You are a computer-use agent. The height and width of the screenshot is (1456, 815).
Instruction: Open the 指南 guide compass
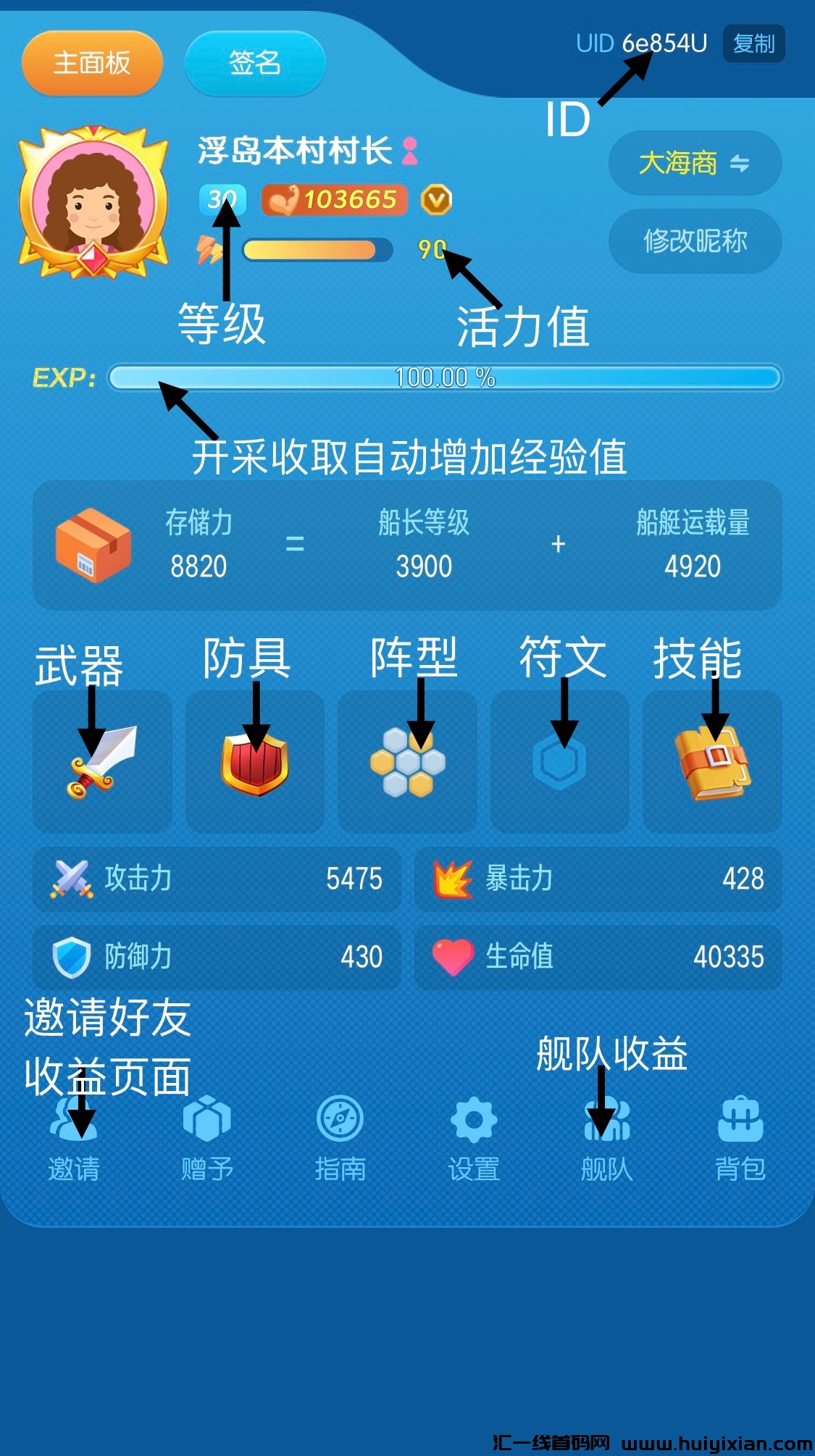tap(340, 1138)
